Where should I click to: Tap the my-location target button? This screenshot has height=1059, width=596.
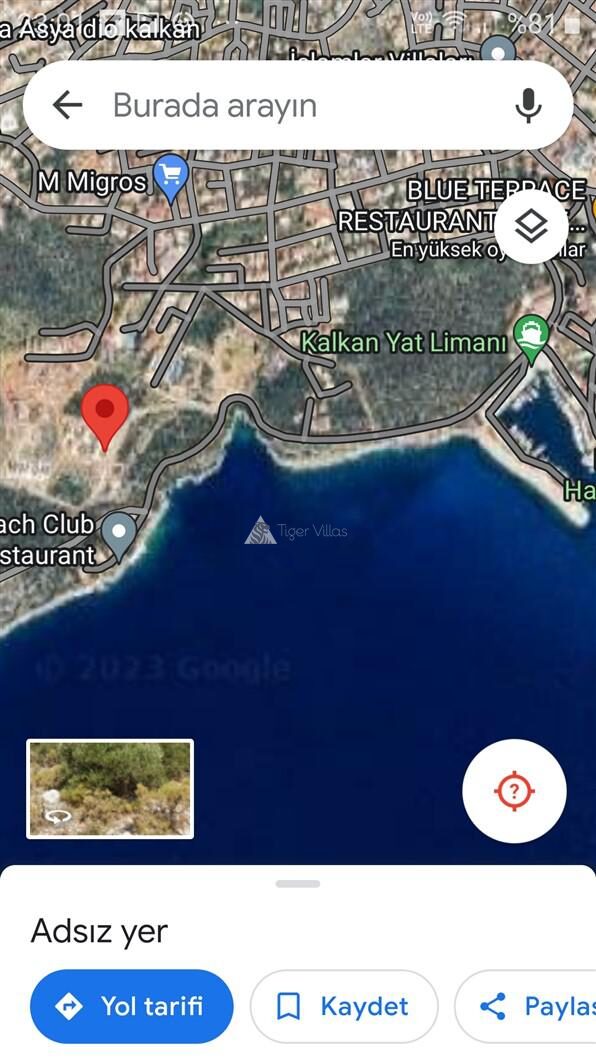tap(514, 791)
